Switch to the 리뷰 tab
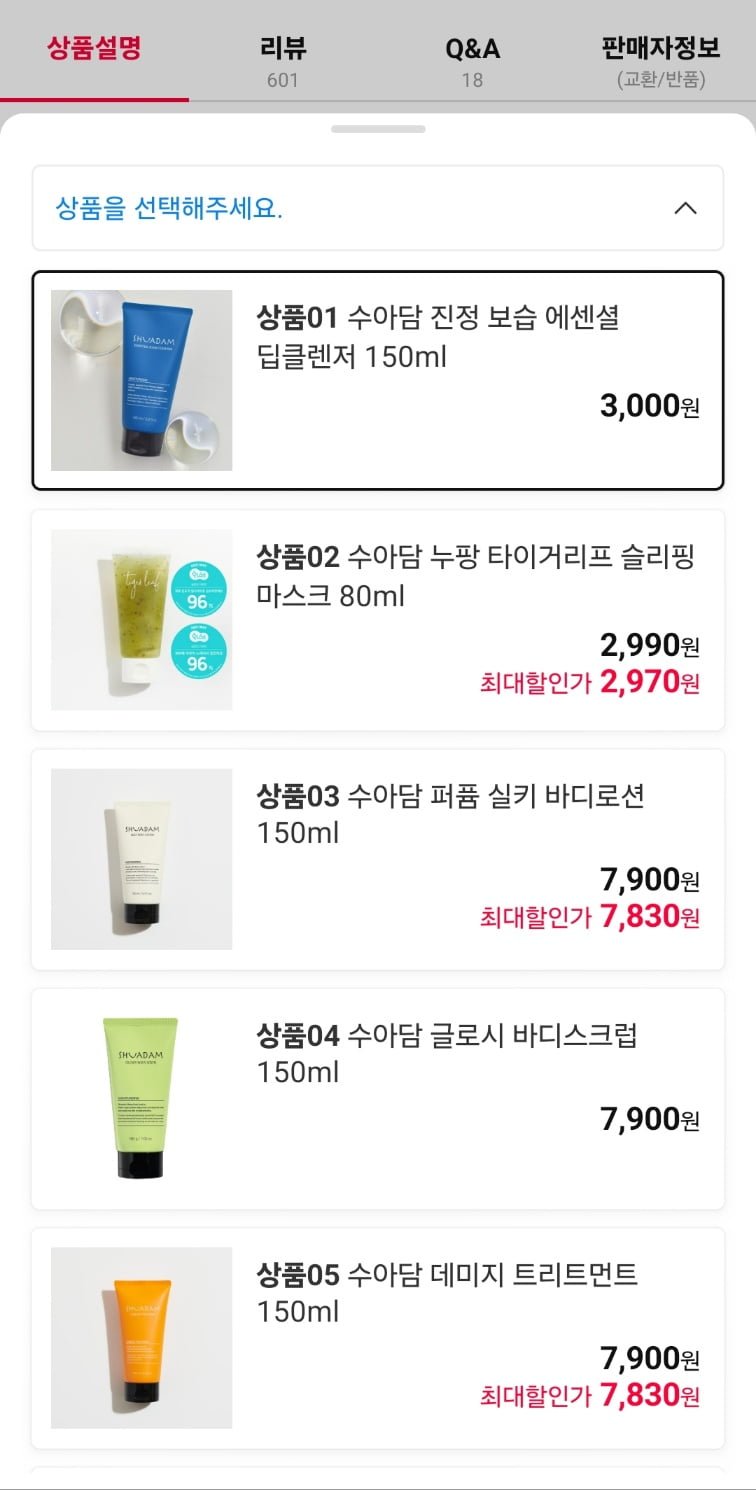Screen dimensions: 756x1490 pyautogui.click(x=283, y=60)
